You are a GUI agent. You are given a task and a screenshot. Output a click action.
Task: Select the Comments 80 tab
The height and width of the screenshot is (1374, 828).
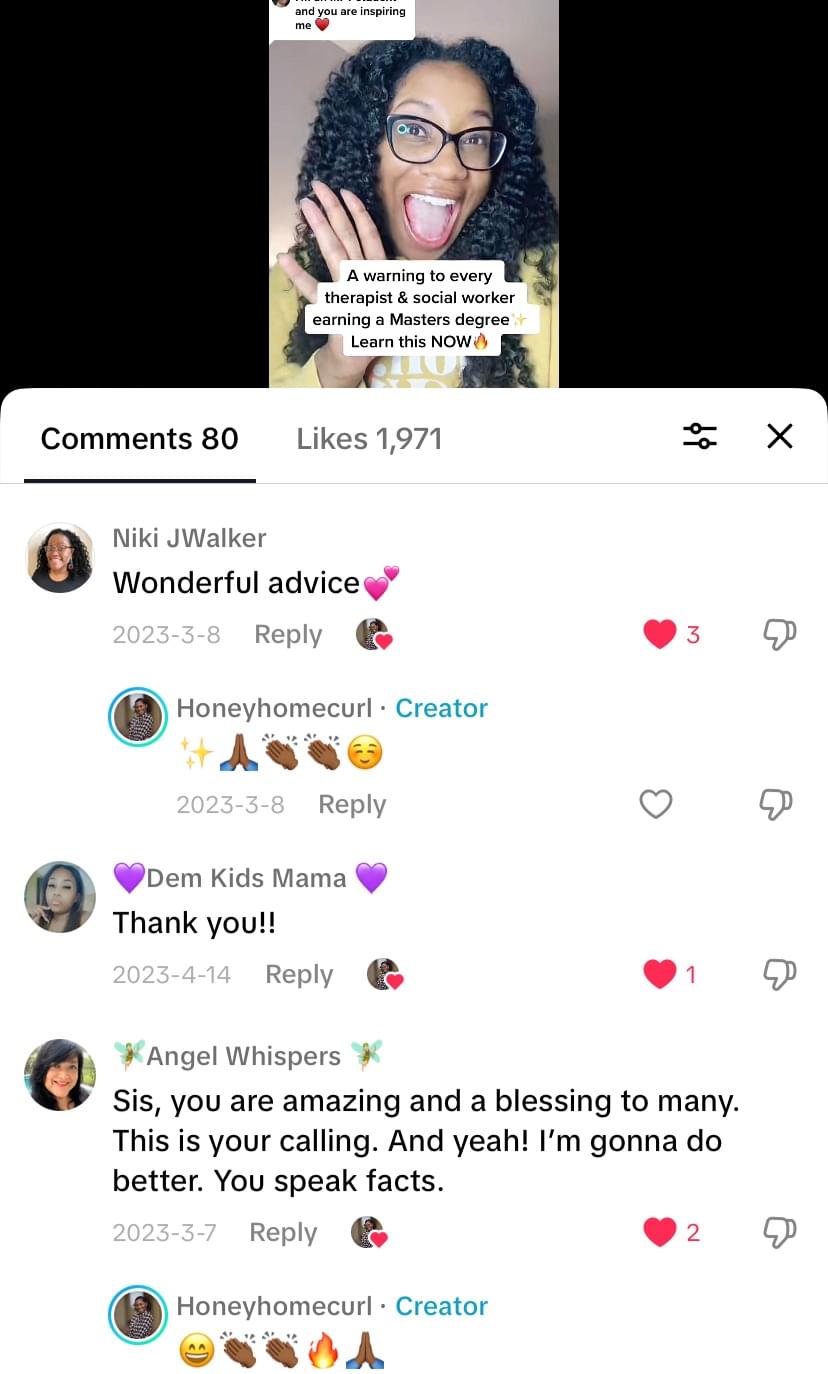pos(140,439)
